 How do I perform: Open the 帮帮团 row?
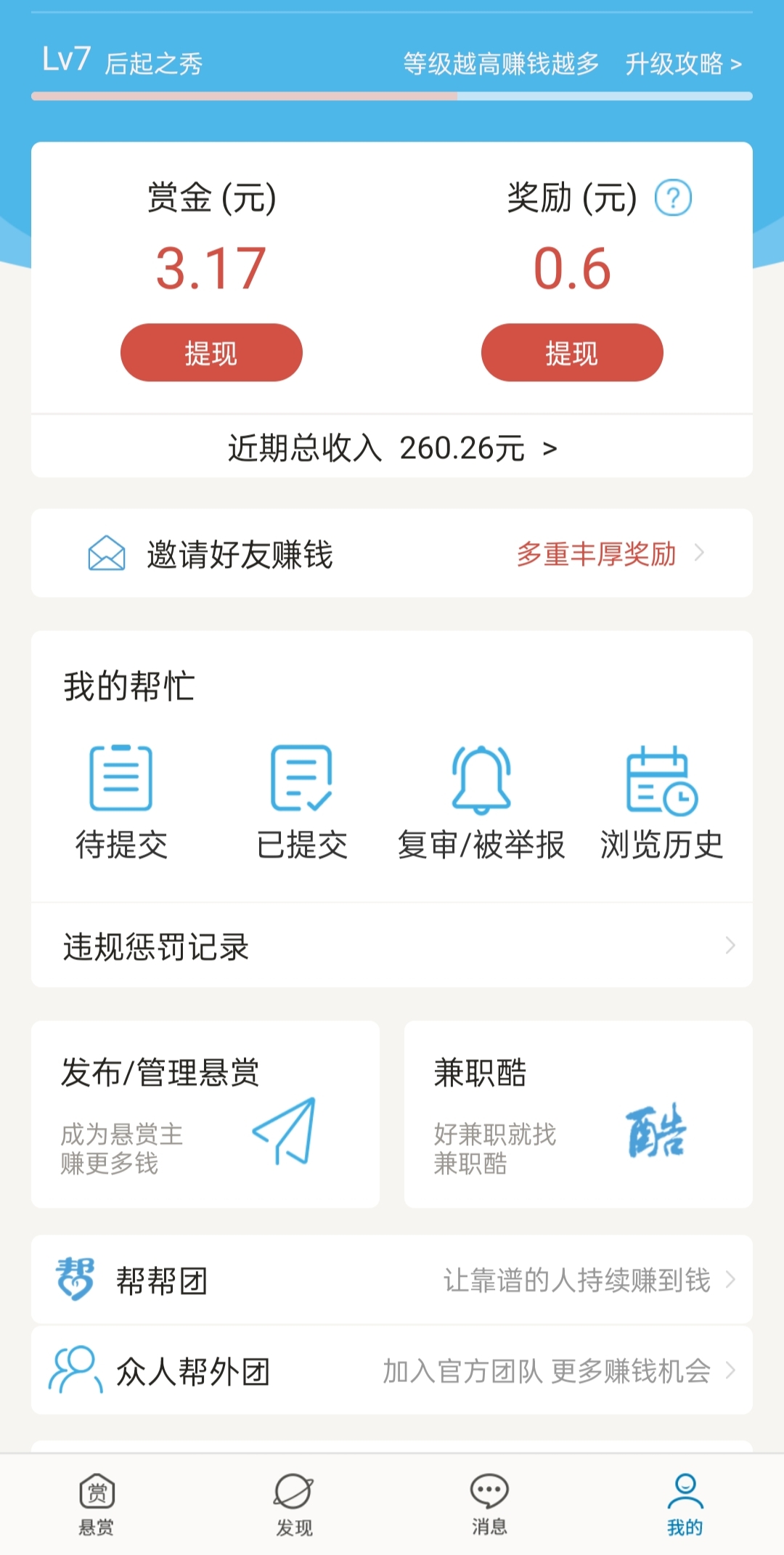(392, 1279)
